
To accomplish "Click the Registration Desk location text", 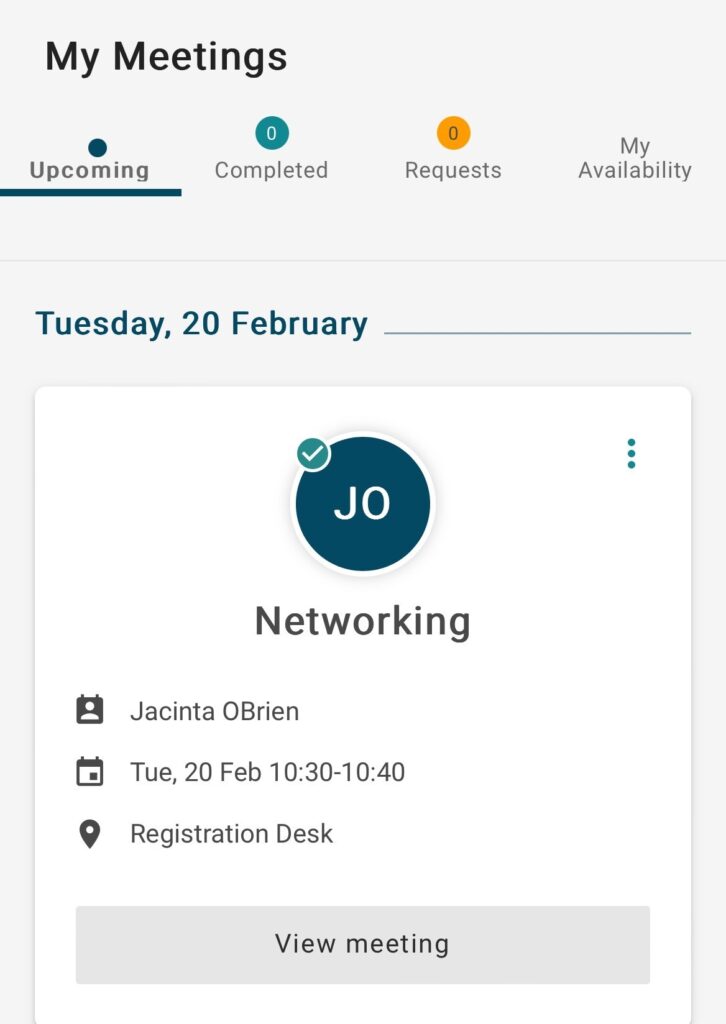I will (230, 833).
